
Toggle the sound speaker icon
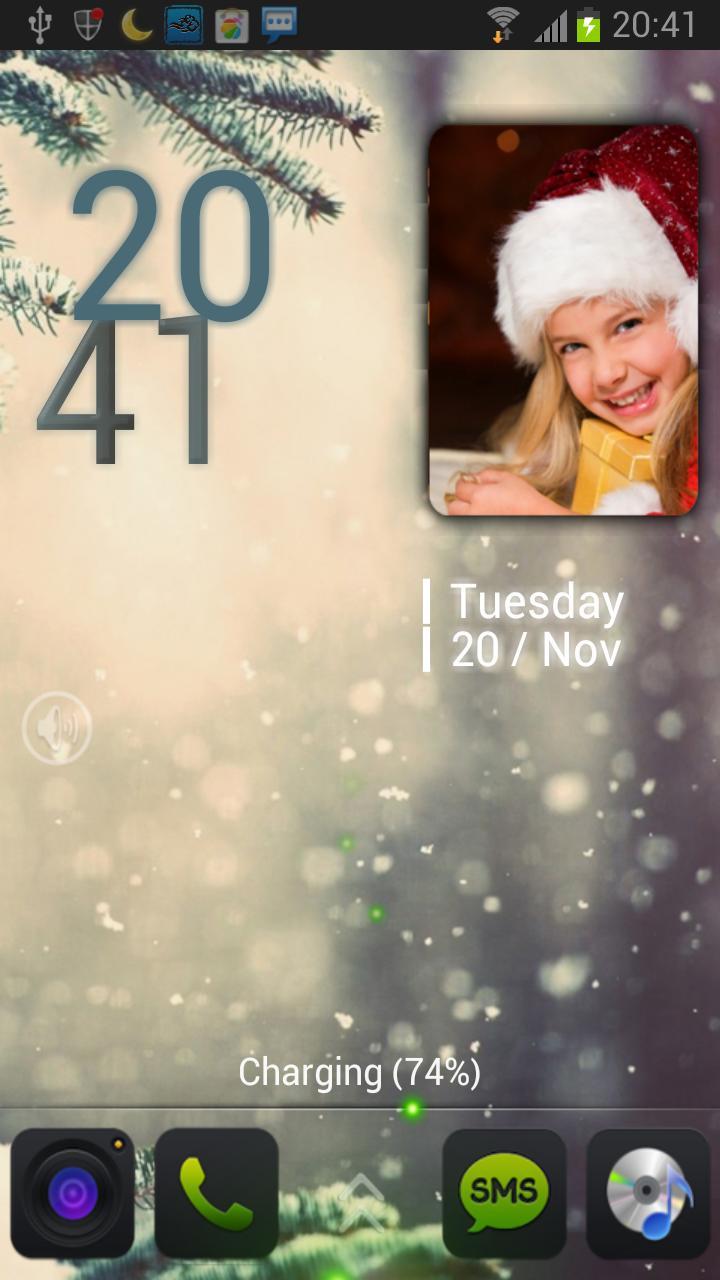coord(57,728)
